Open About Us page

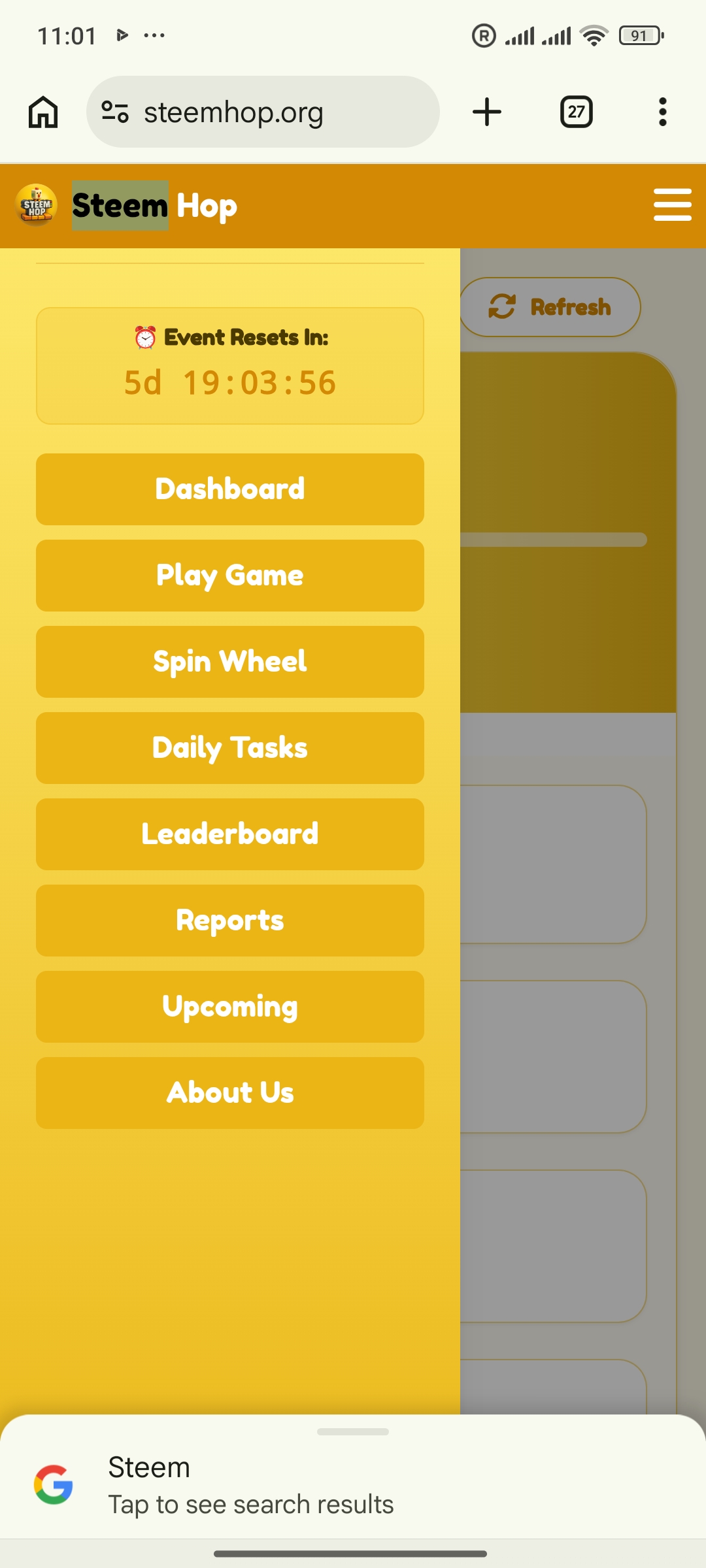(x=230, y=1093)
